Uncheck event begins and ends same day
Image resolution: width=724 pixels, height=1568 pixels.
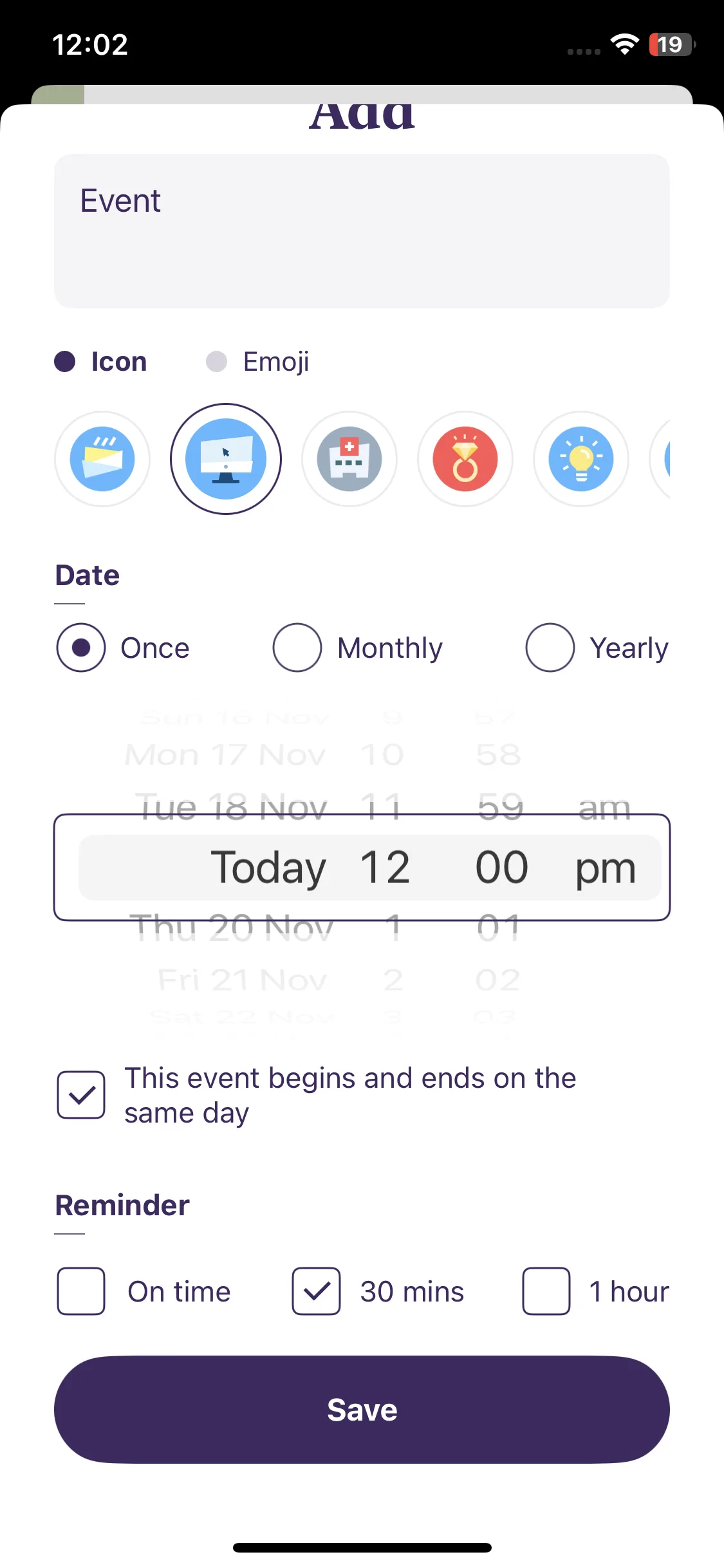(81, 1095)
